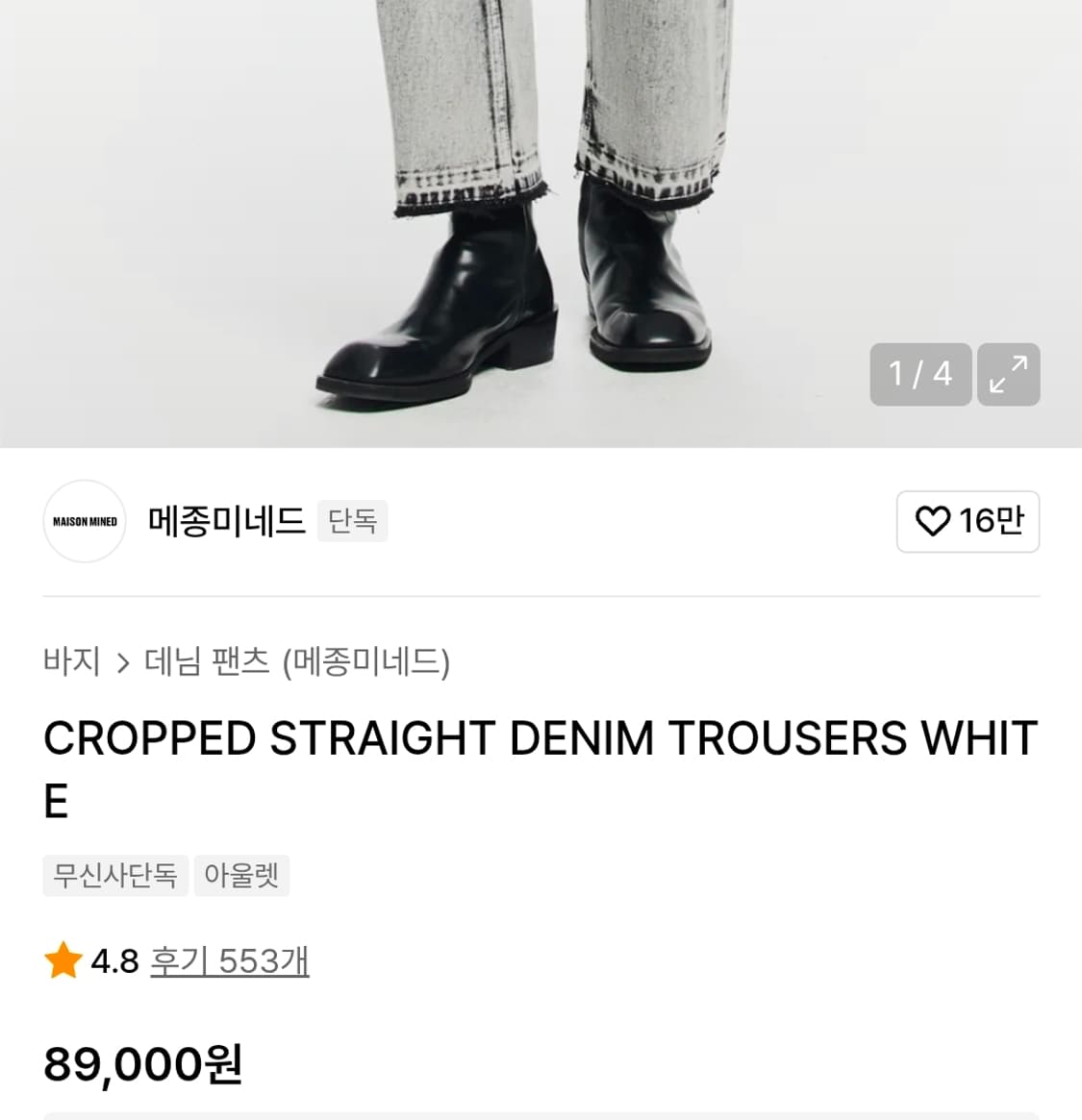Tap the product image page indicator showing 1/4
The image size is (1082, 1120).
tap(919, 374)
